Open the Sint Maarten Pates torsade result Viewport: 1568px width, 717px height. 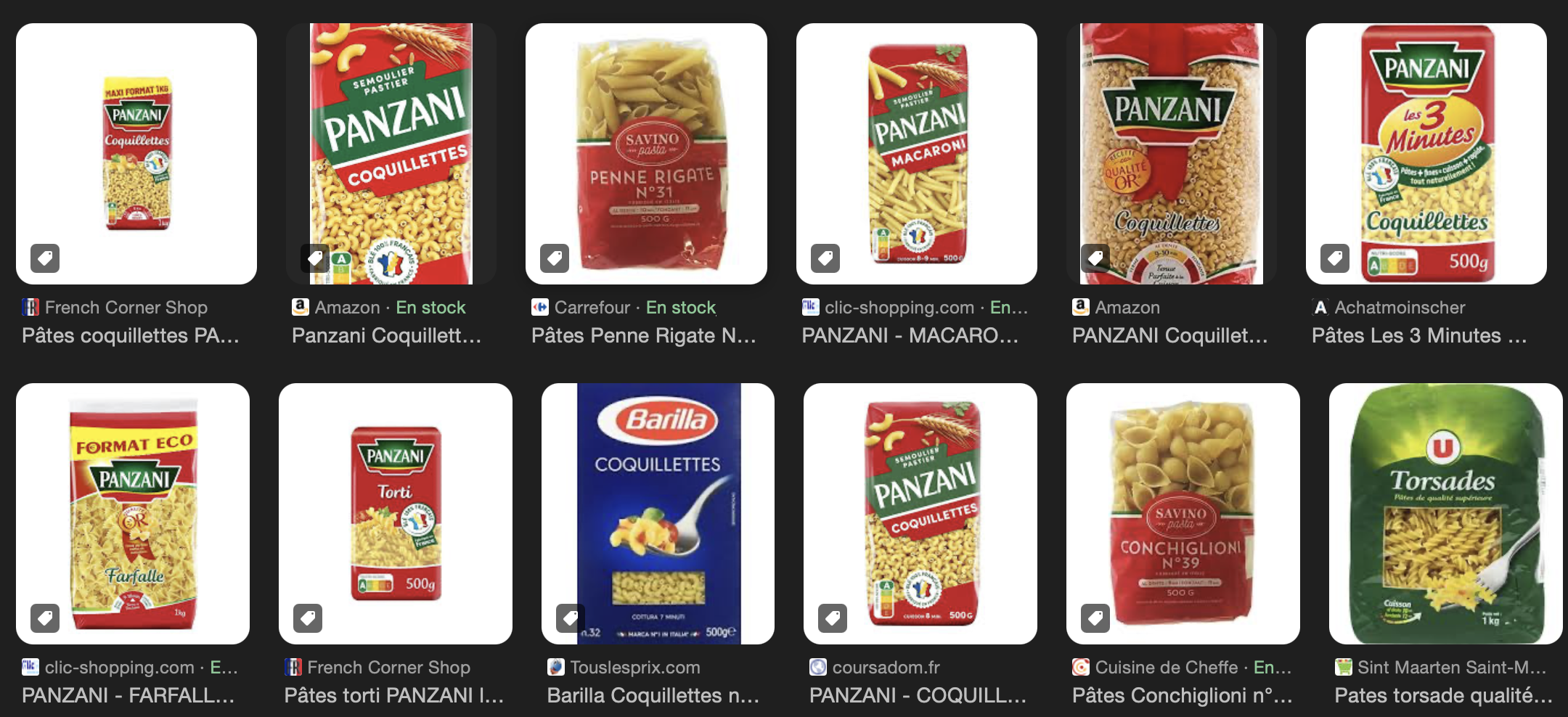1445,513
